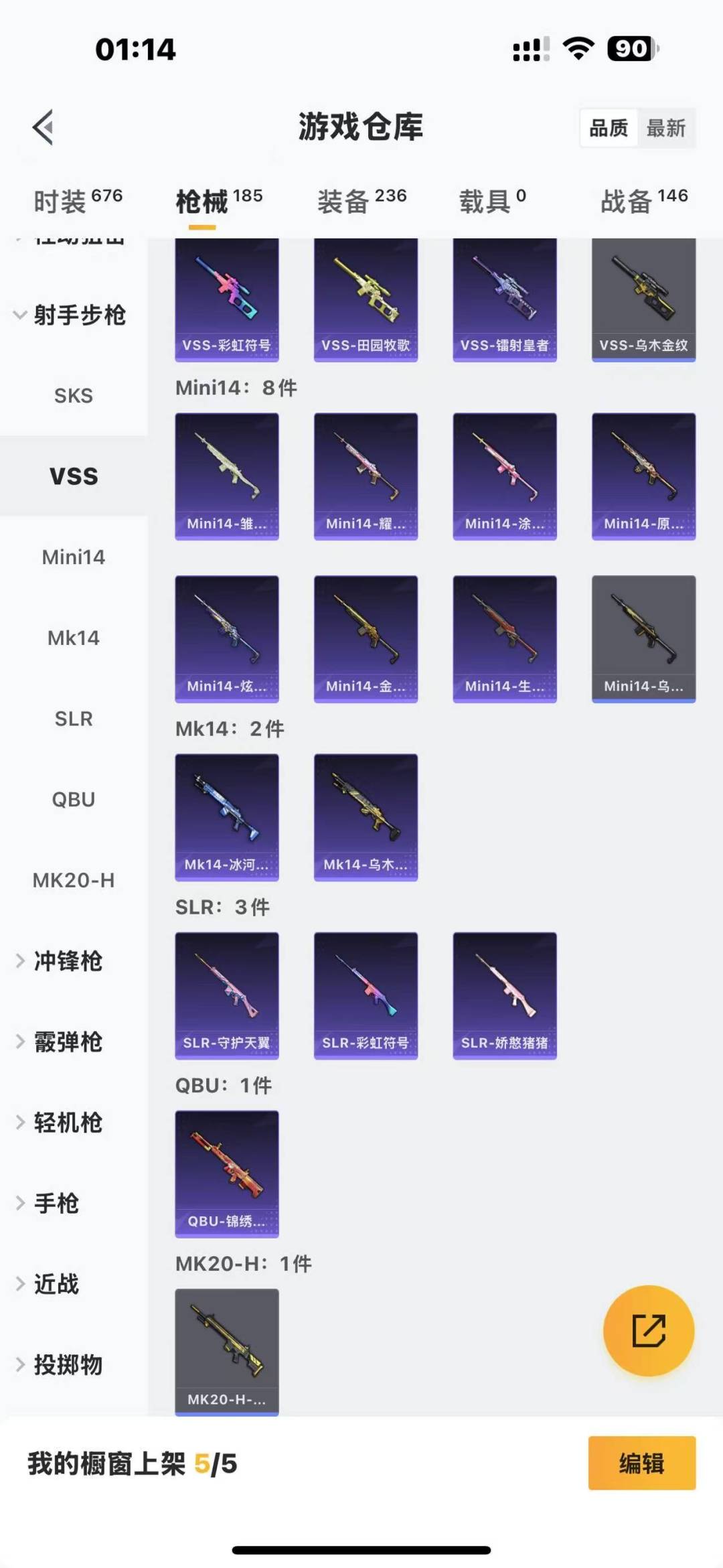Image resolution: width=723 pixels, height=1568 pixels.
Task: Open the VSS-彩虹符号 skin
Action: [227, 299]
